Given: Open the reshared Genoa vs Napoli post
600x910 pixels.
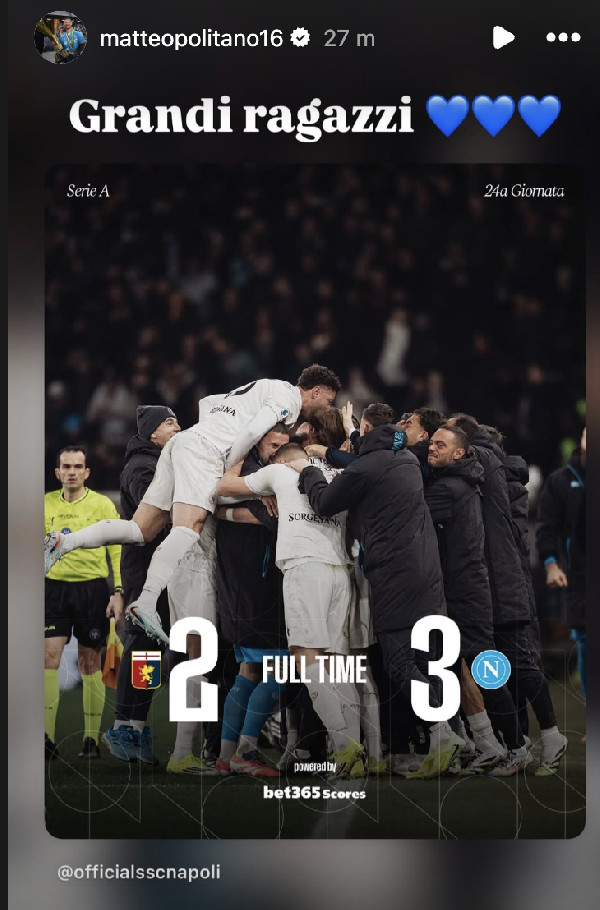Looking at the screenshot, I should [x=315, y=500].
